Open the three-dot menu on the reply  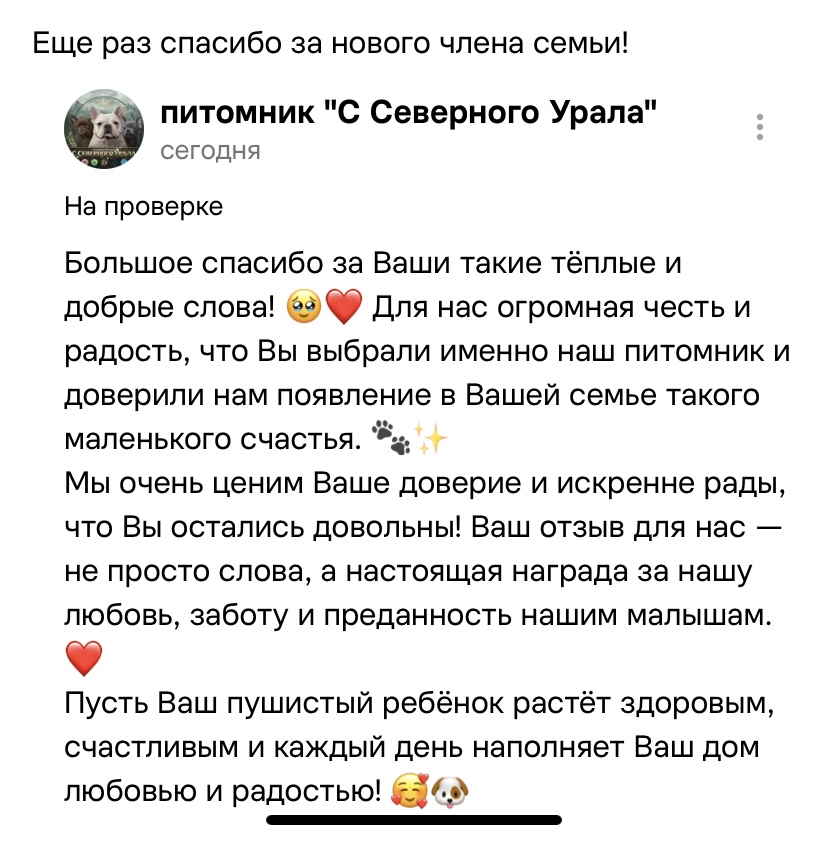[x=759, y=127]
